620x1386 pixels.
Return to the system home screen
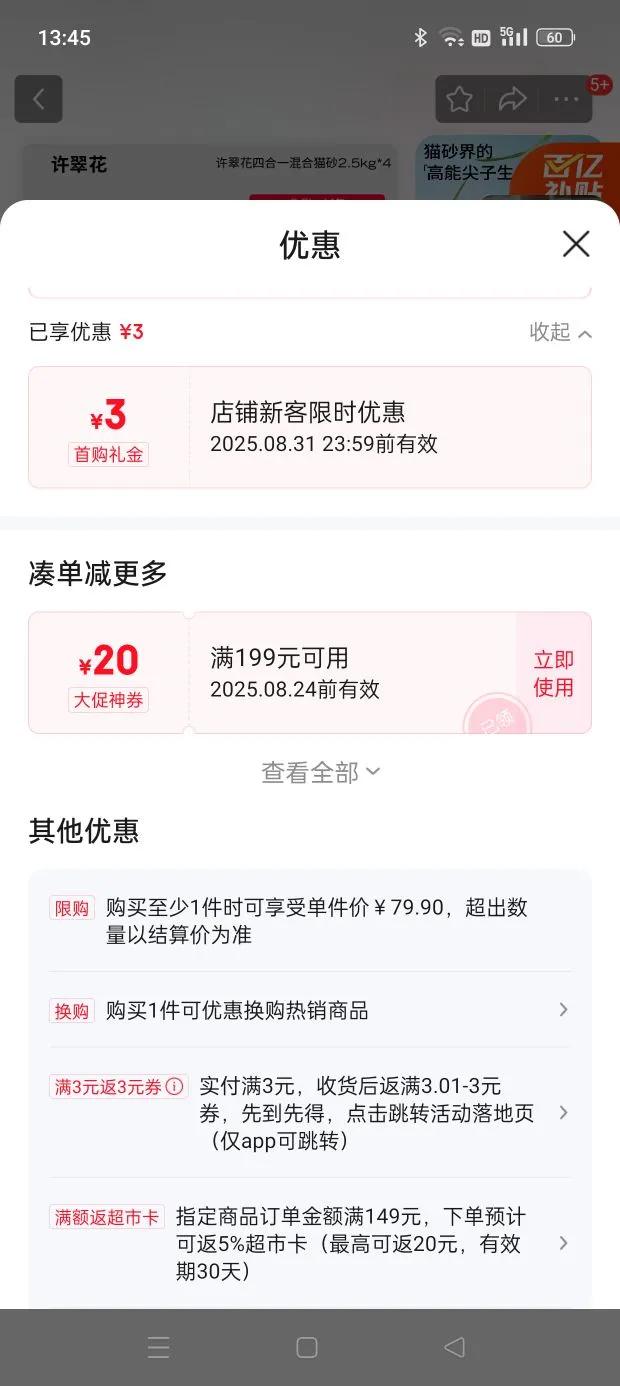click(307, 1347)
